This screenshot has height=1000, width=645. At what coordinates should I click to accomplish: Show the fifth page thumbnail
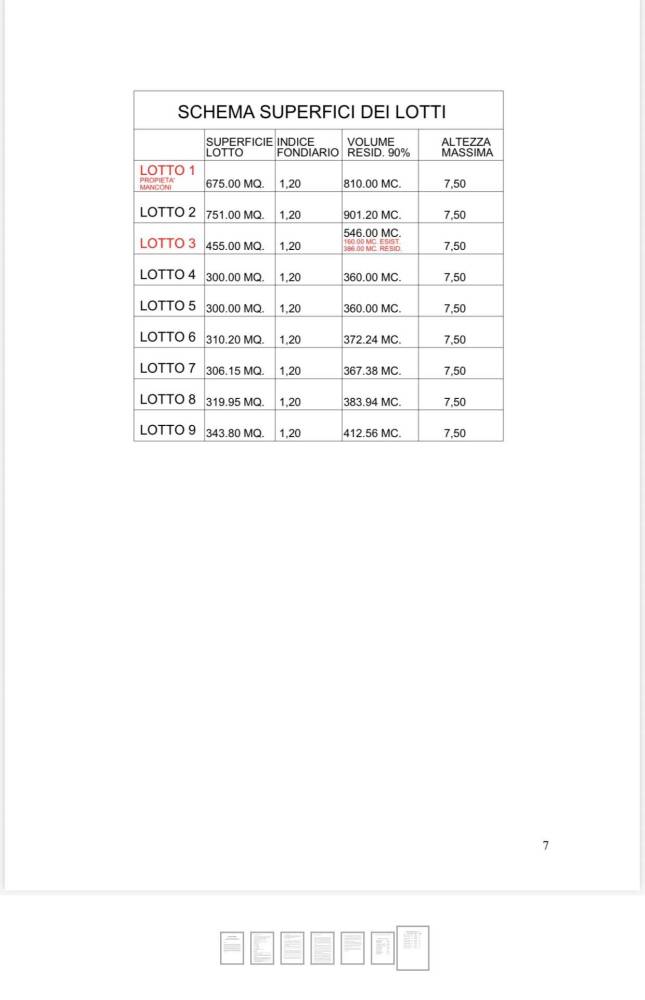pyautogui.click(x=352, y=948)
